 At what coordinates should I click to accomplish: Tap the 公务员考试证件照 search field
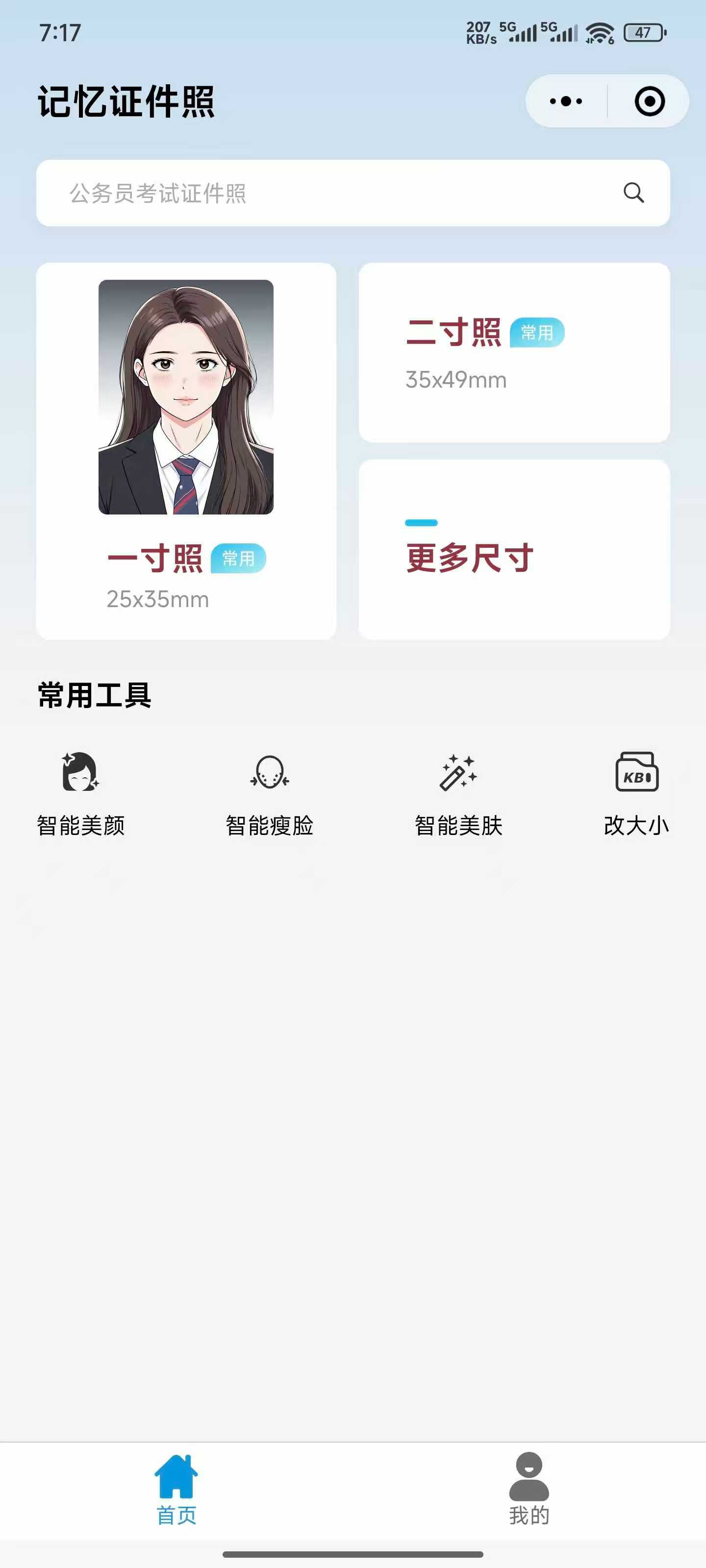tap(317, 193)
